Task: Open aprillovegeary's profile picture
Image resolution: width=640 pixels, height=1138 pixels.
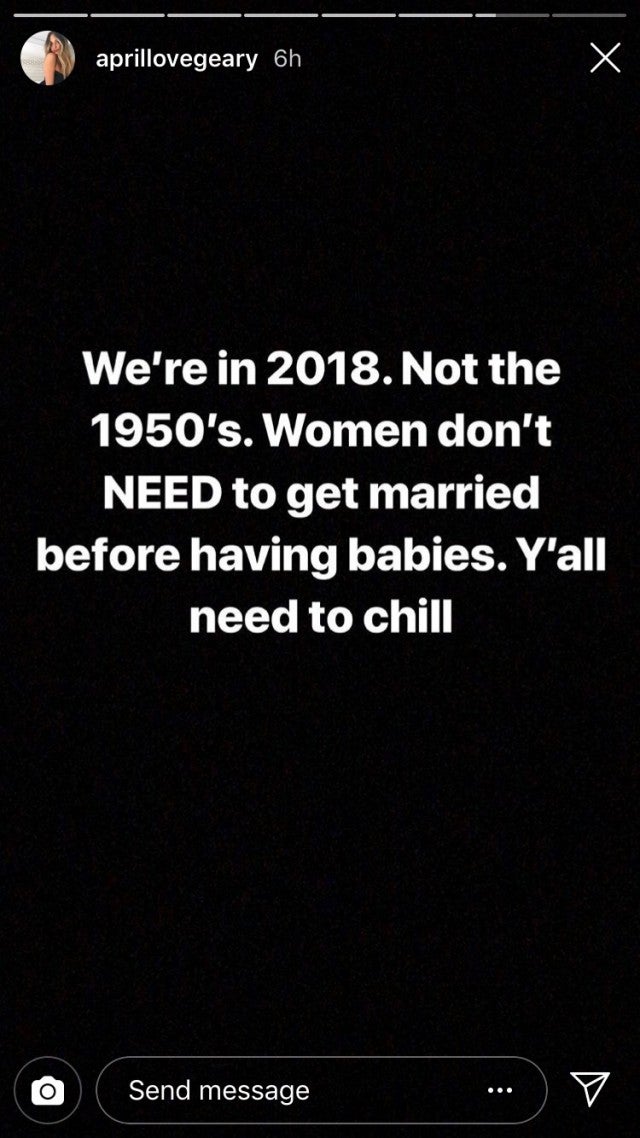Action: point(47,58)
